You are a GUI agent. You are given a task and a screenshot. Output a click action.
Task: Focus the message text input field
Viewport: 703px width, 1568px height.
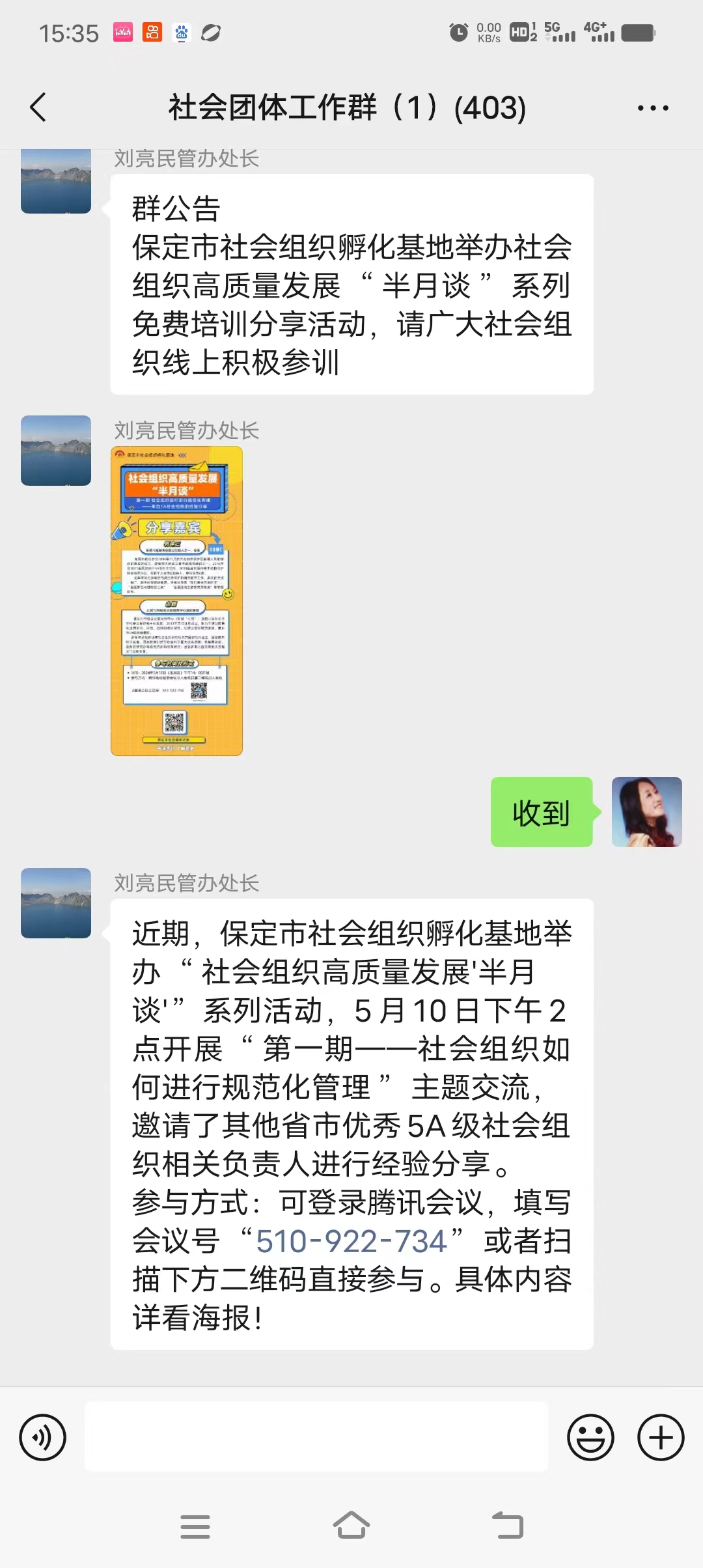pos(316,1437)
